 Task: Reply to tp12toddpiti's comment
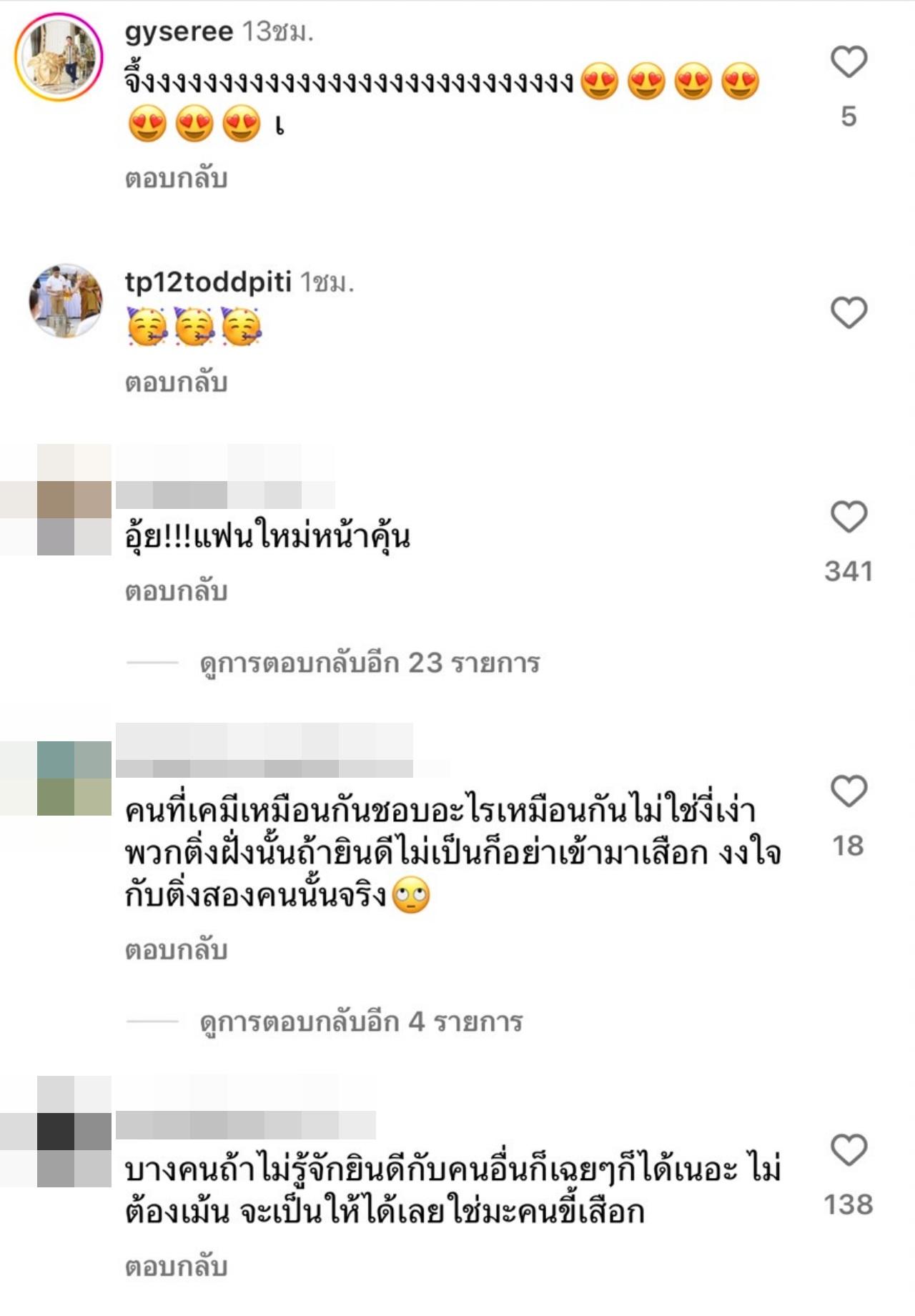coord(176,382)
